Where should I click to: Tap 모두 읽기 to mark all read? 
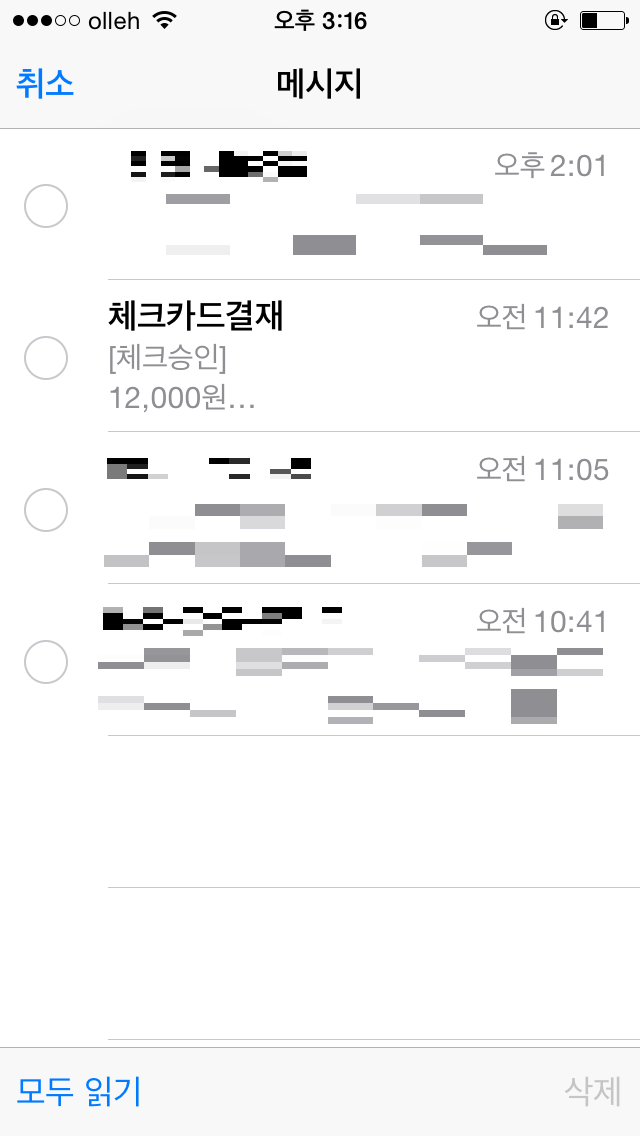point(79,1091)
